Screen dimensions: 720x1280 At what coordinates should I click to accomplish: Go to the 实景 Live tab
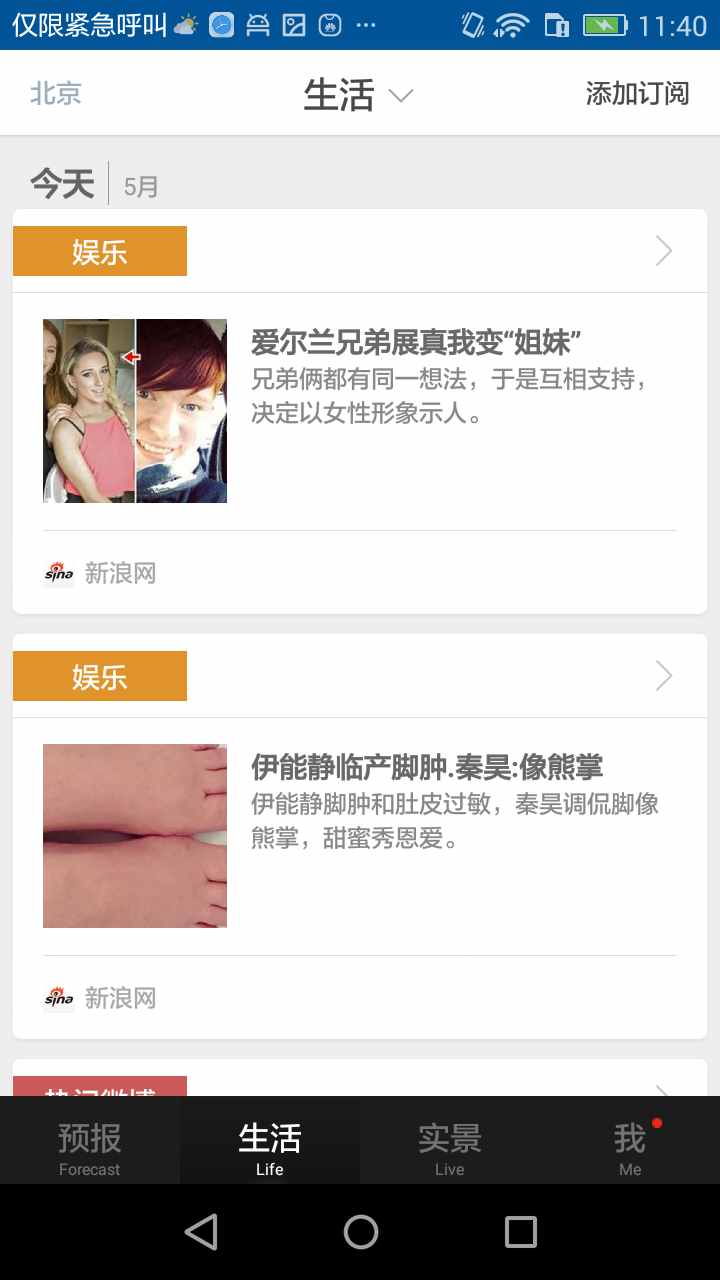pyautogui.click(x=450, y=1146)
